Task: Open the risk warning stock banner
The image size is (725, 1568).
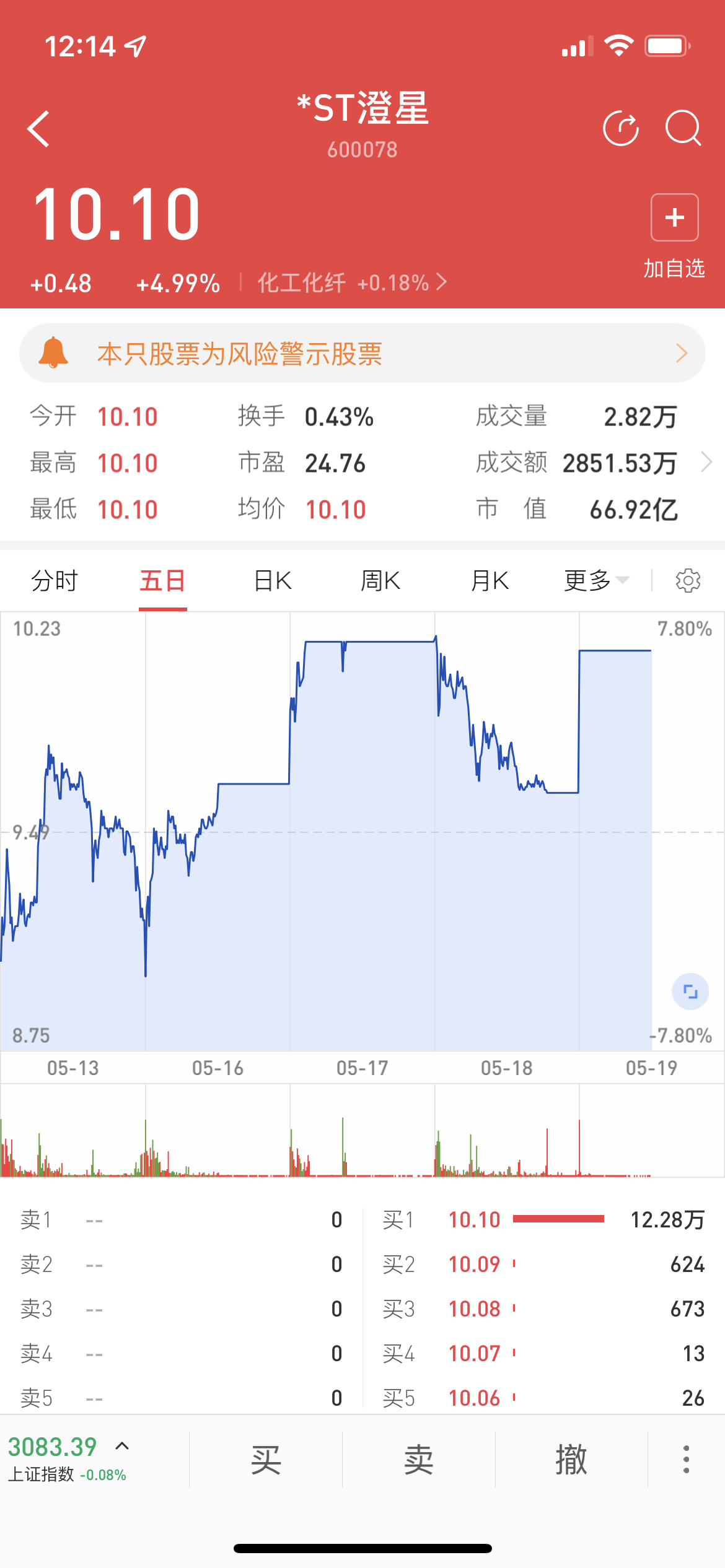Action: [x=362, y=353]
